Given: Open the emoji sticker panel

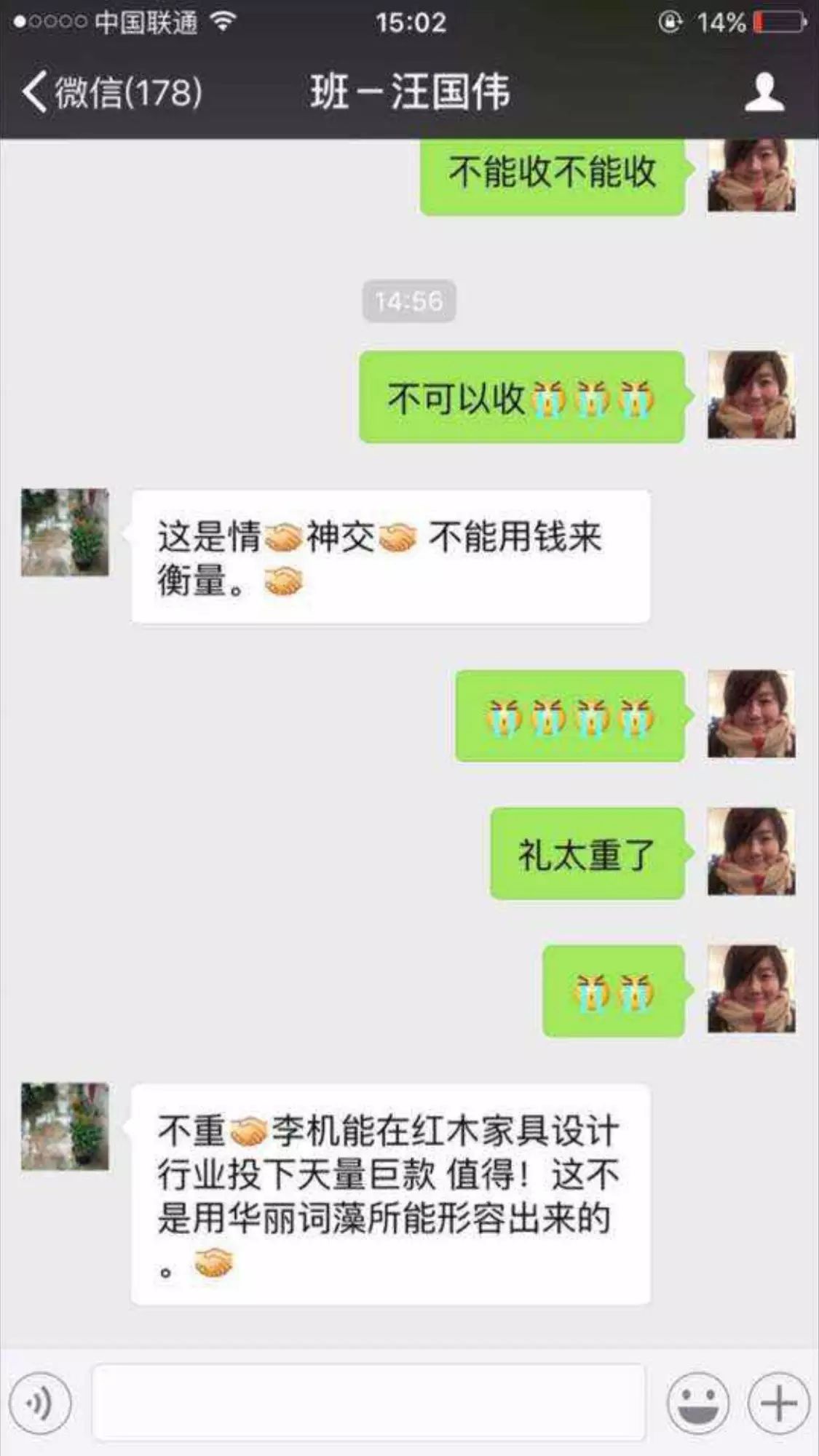Looking at the screenshot, I should (x=697, y=1402).
